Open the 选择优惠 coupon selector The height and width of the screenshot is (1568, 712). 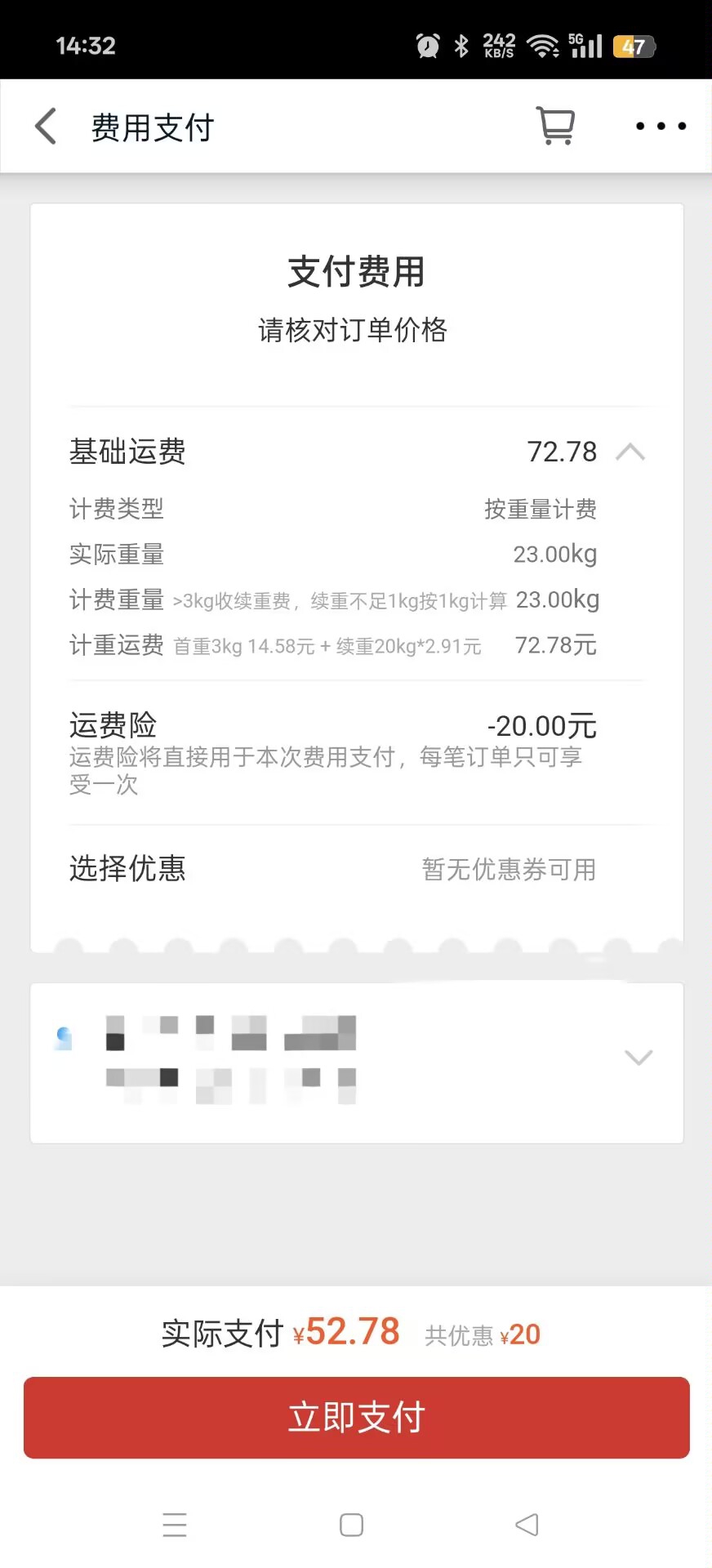point(127,869)
